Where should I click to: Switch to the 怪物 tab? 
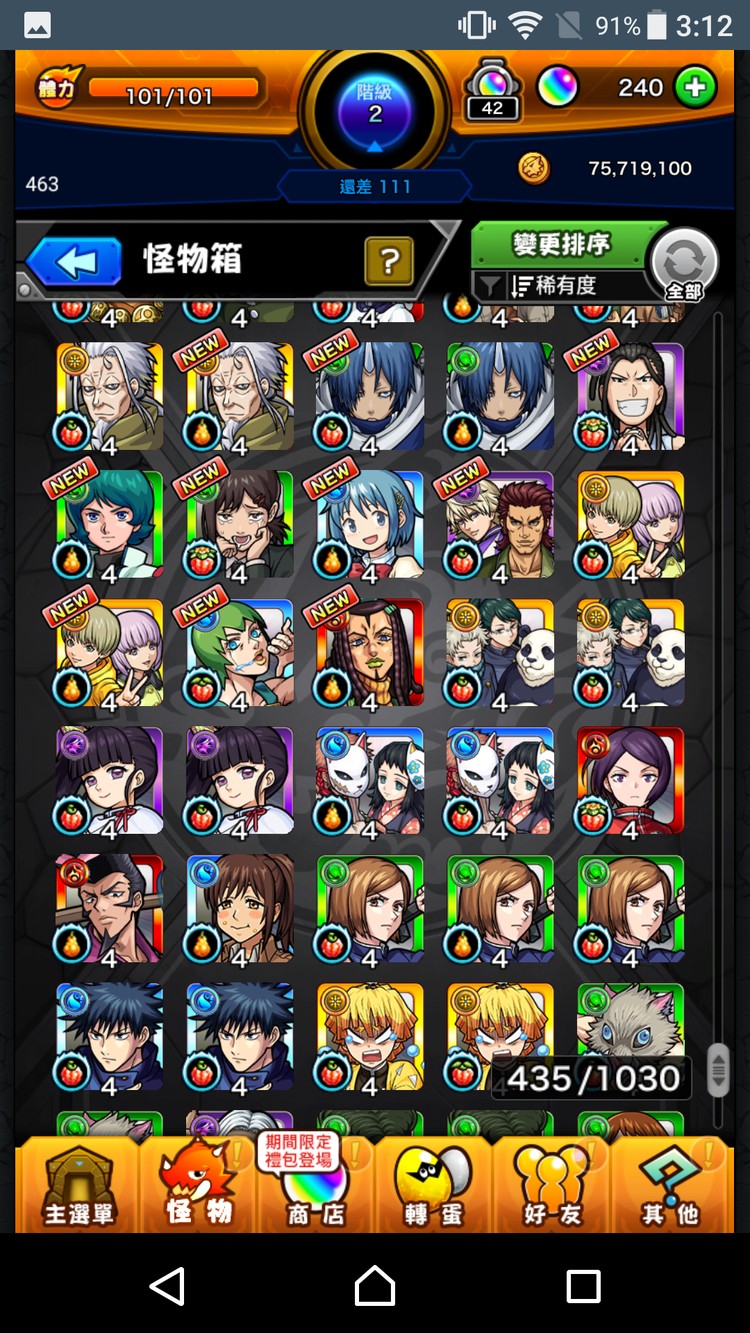coord(198,1186)
